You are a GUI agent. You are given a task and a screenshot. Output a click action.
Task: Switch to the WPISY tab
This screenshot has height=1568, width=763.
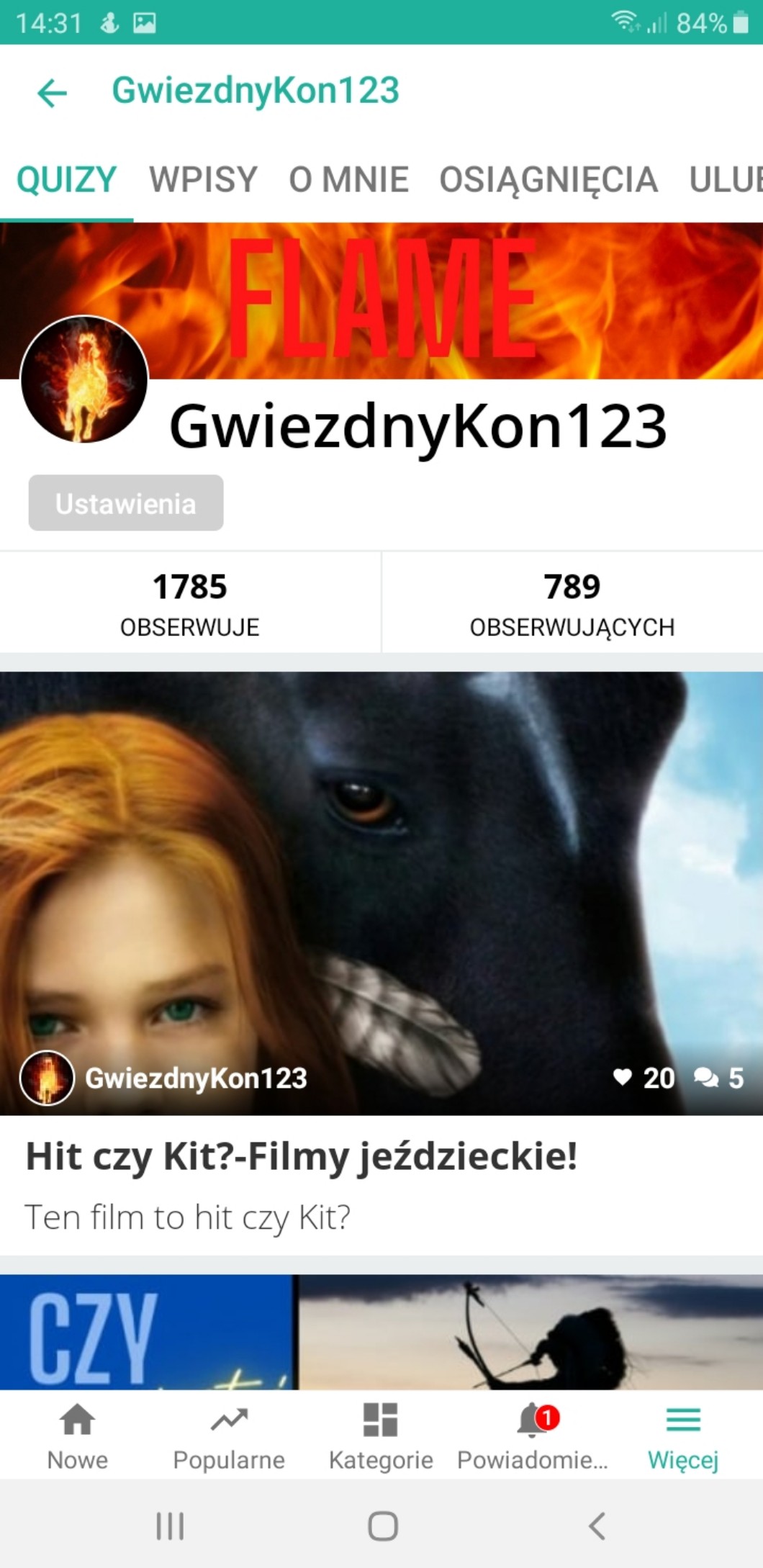click(203, 179)
